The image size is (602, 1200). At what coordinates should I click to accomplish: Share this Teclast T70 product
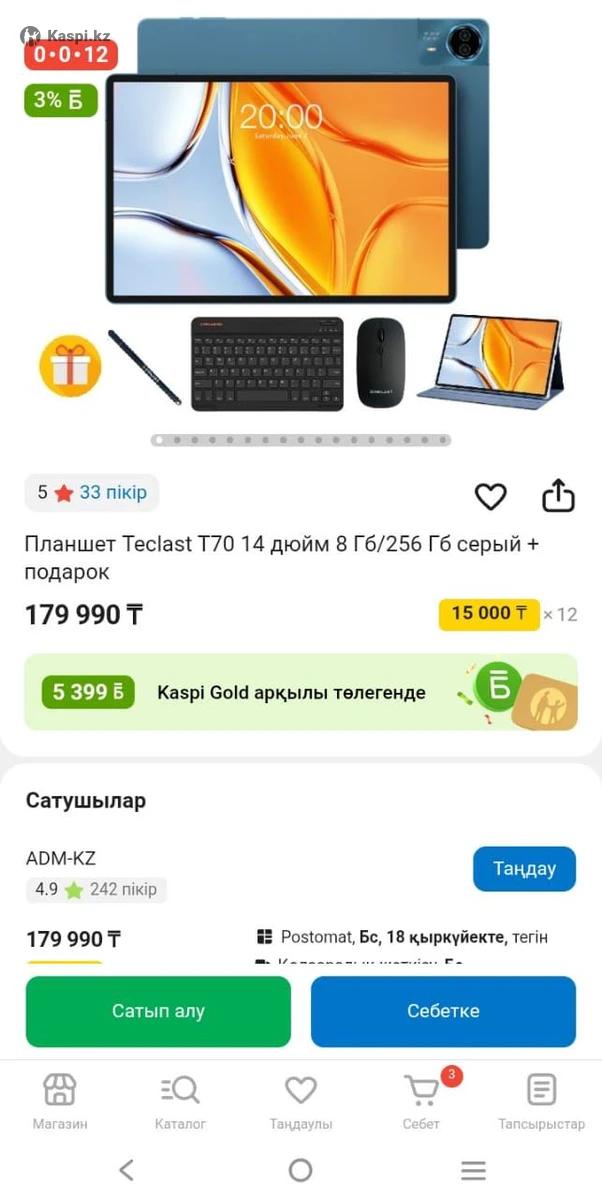(558, 495)
